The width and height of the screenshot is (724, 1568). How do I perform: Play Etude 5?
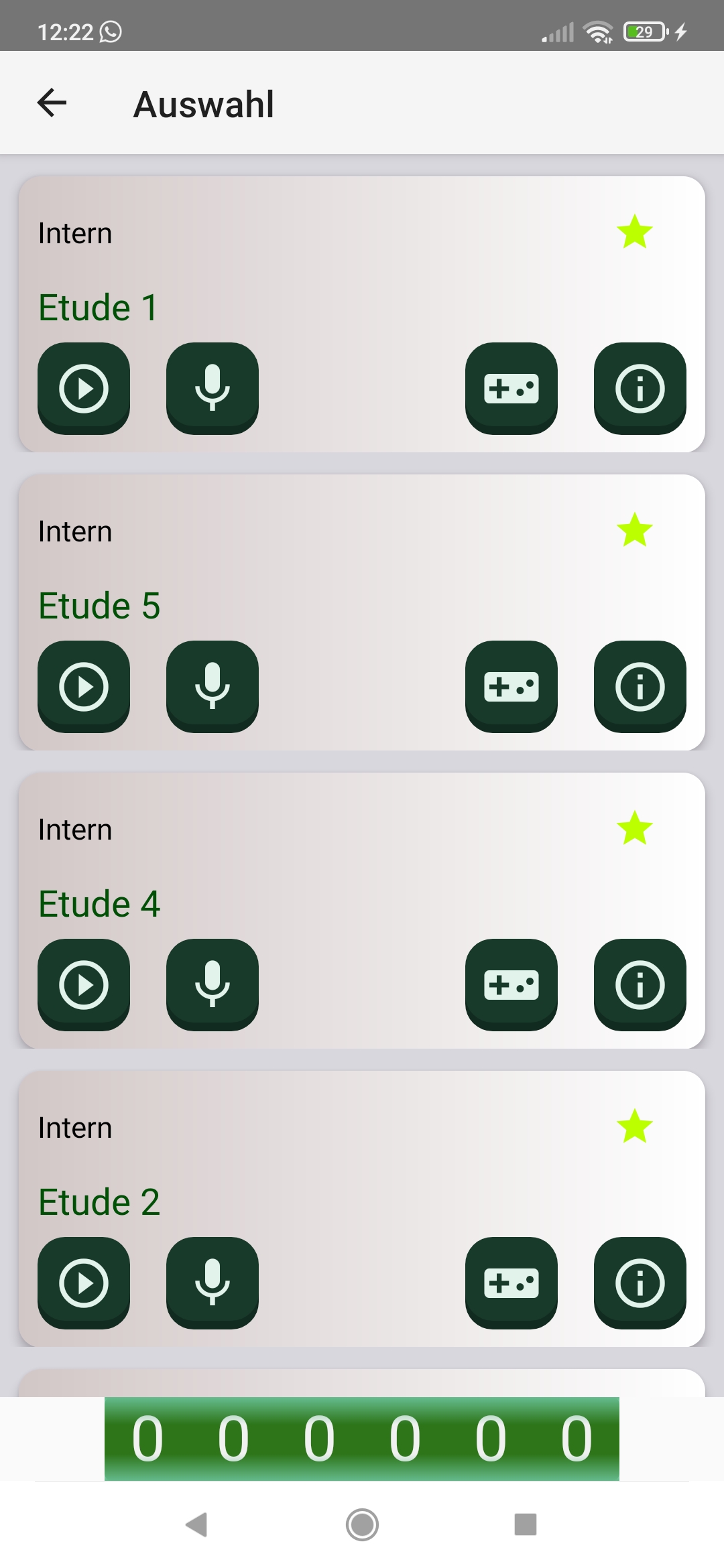84,686
